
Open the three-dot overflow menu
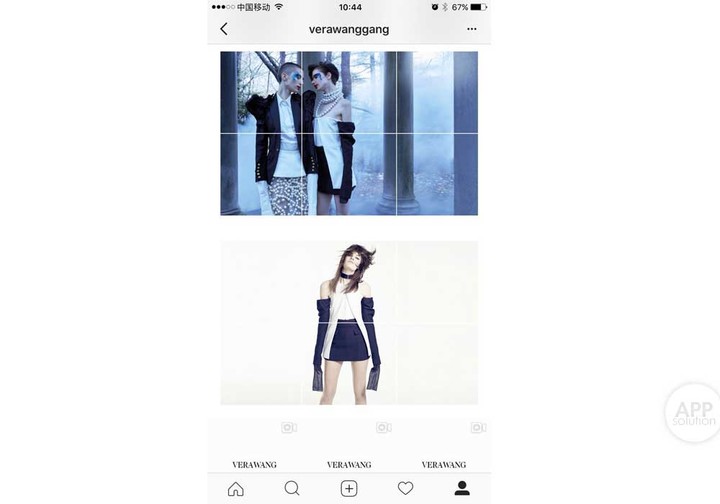tap(471, 29)
